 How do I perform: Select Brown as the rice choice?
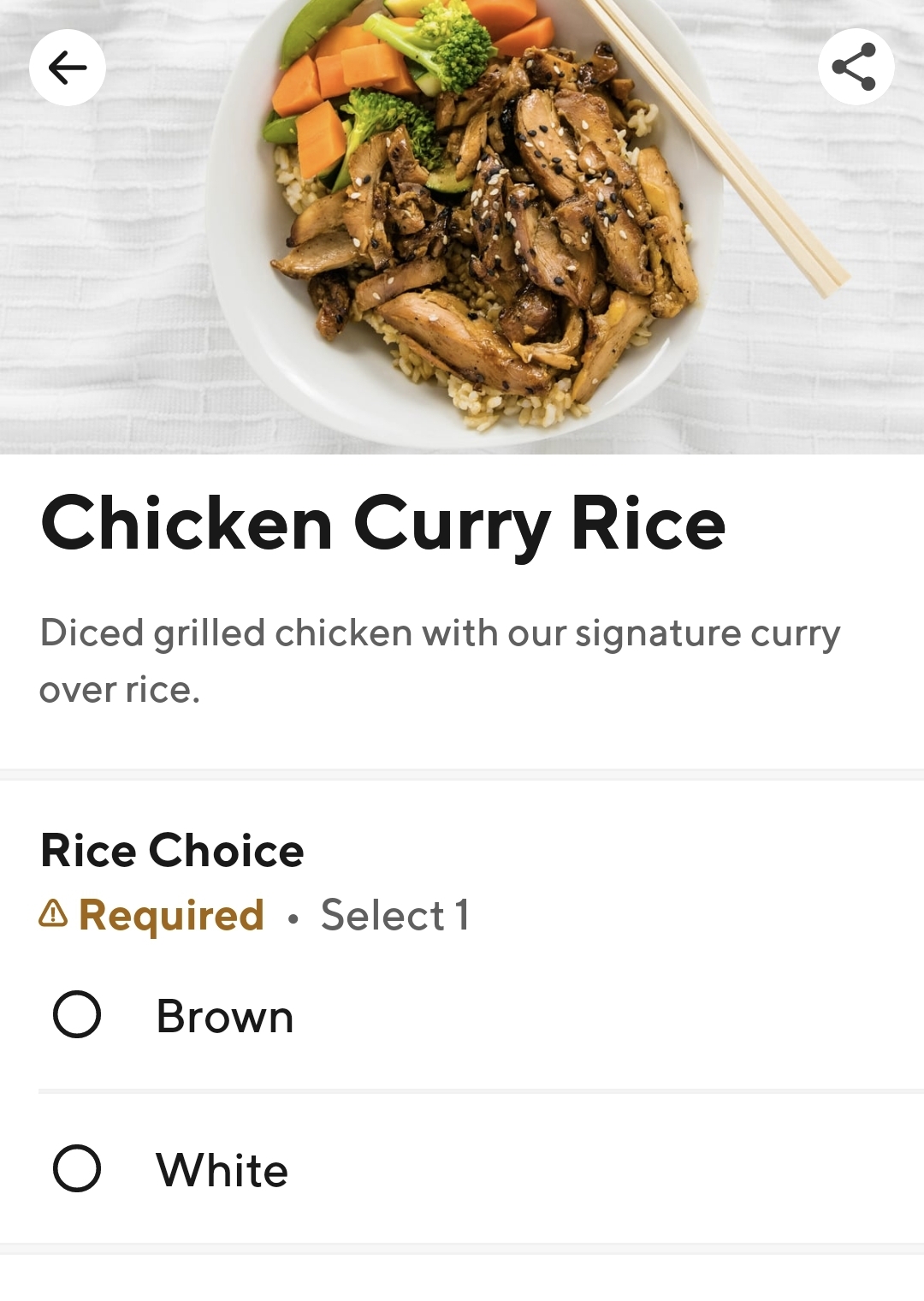[x=77, y=1015]
